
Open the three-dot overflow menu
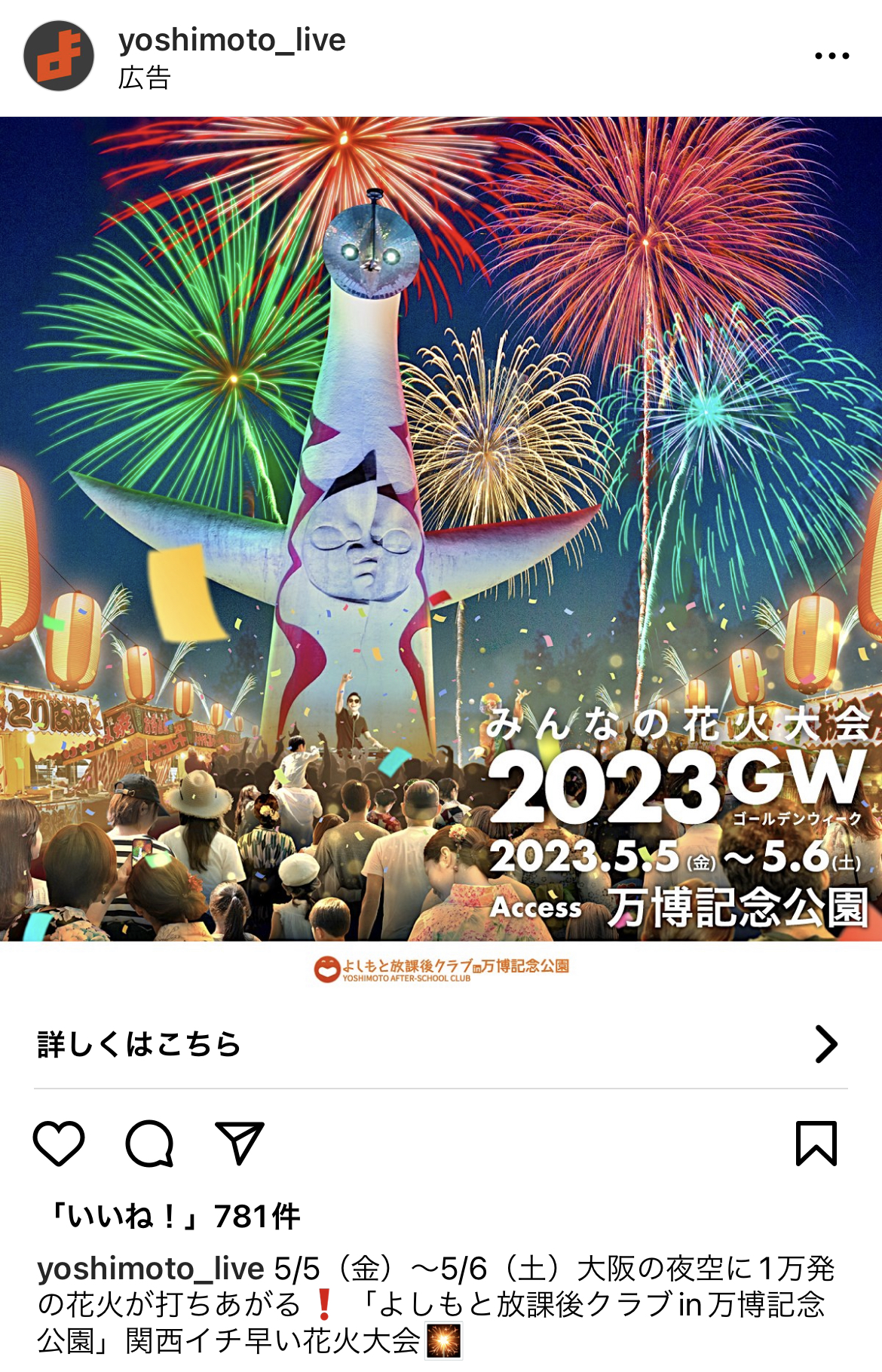point(831,56)
